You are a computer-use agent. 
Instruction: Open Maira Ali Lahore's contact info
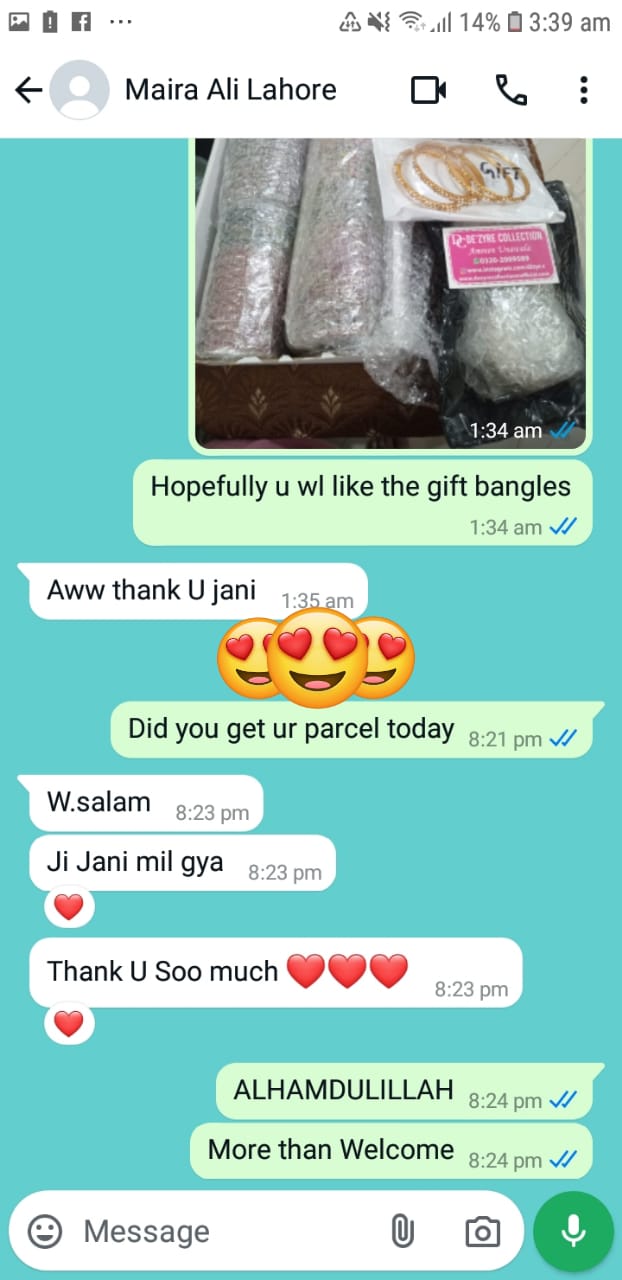(x=230, y=90)
